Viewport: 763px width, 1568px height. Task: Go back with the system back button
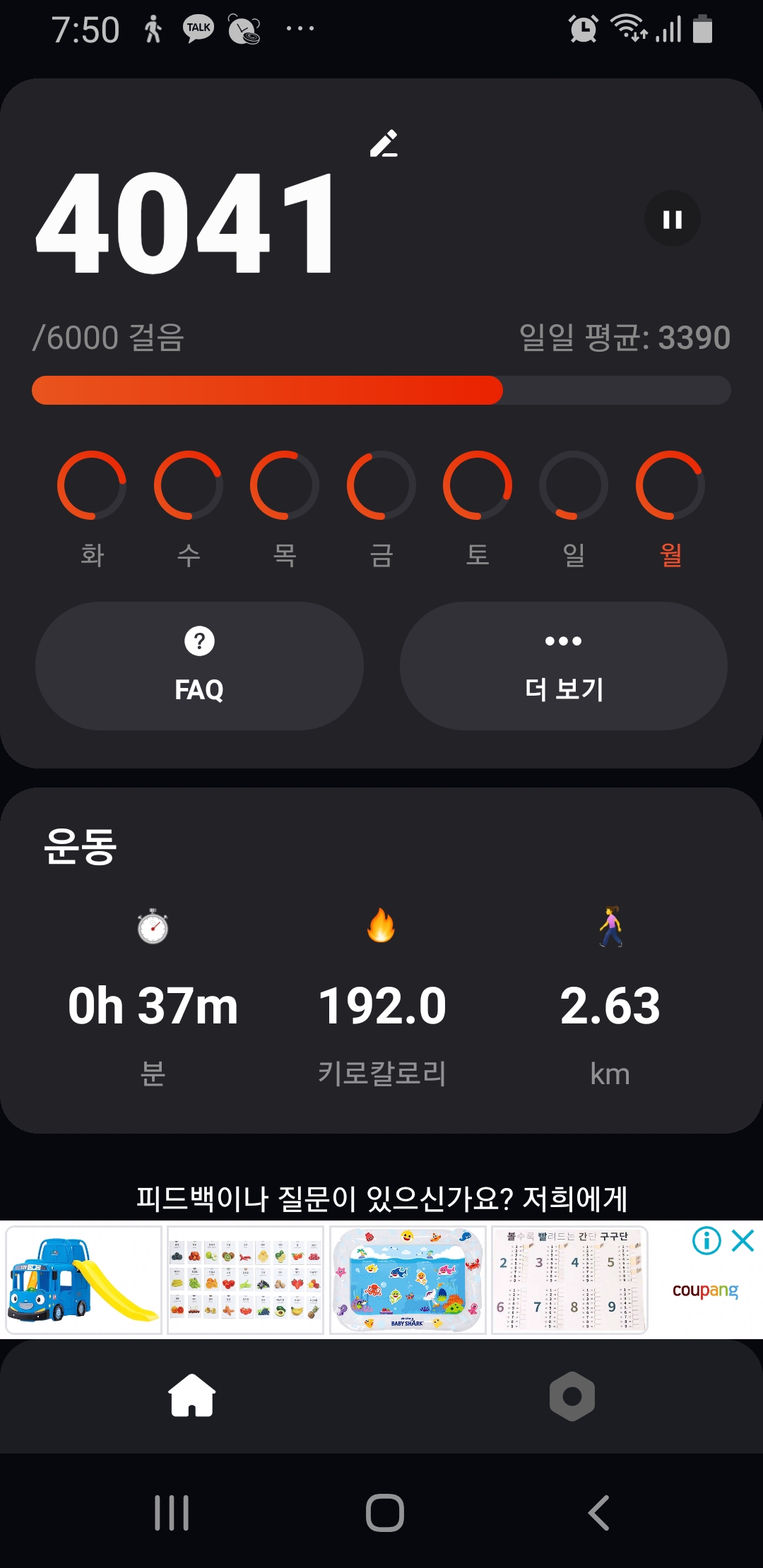pos(598,1513)
